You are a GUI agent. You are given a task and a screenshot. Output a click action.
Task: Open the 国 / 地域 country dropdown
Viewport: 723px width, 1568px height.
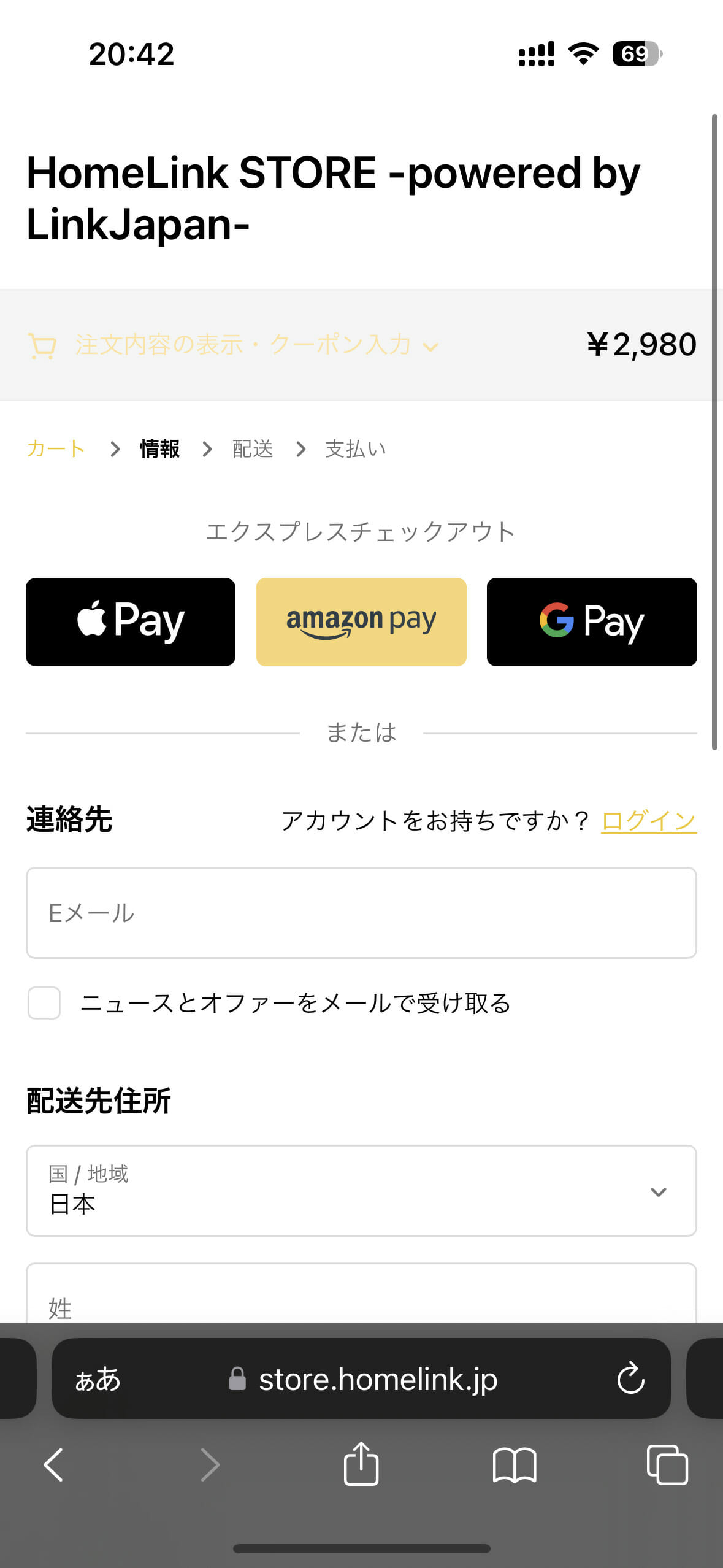pyautogui.click(x=361, y=1190)
